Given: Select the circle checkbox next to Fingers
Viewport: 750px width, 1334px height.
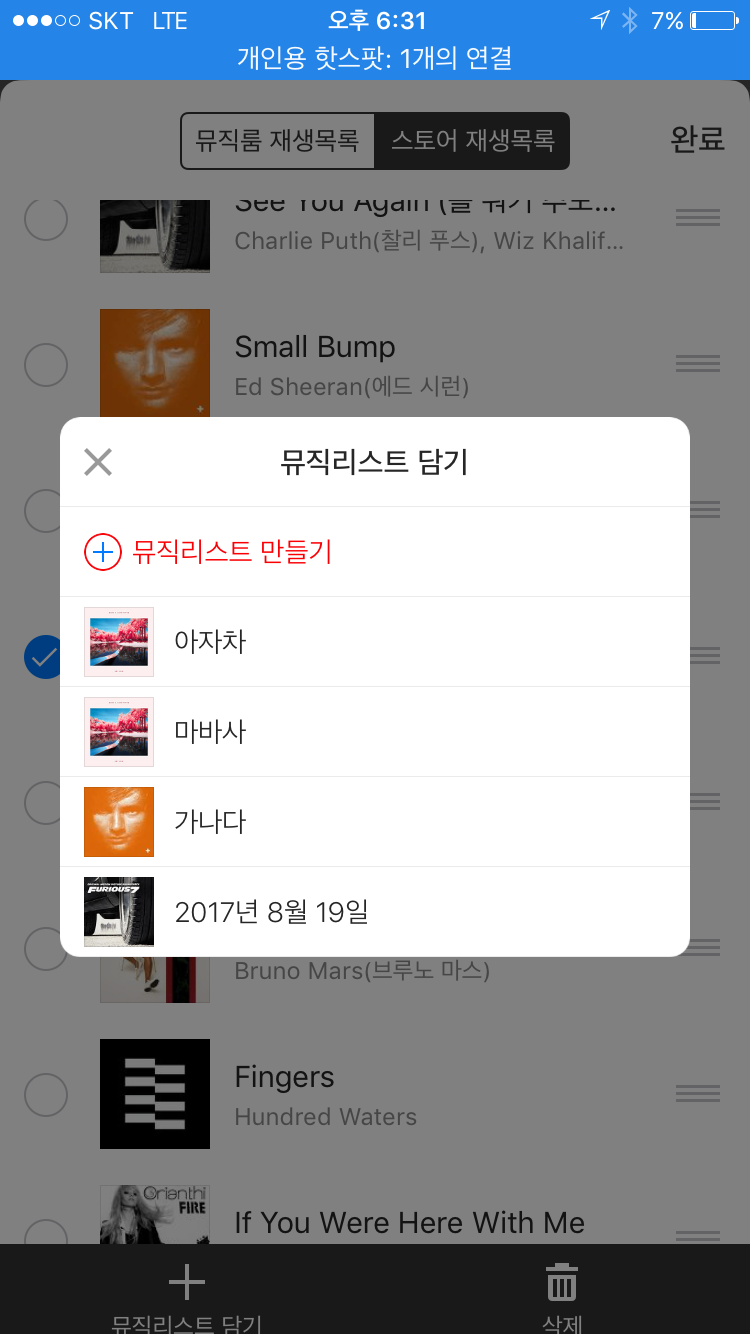Looking at the screenshot, I should coord(46,1094).
